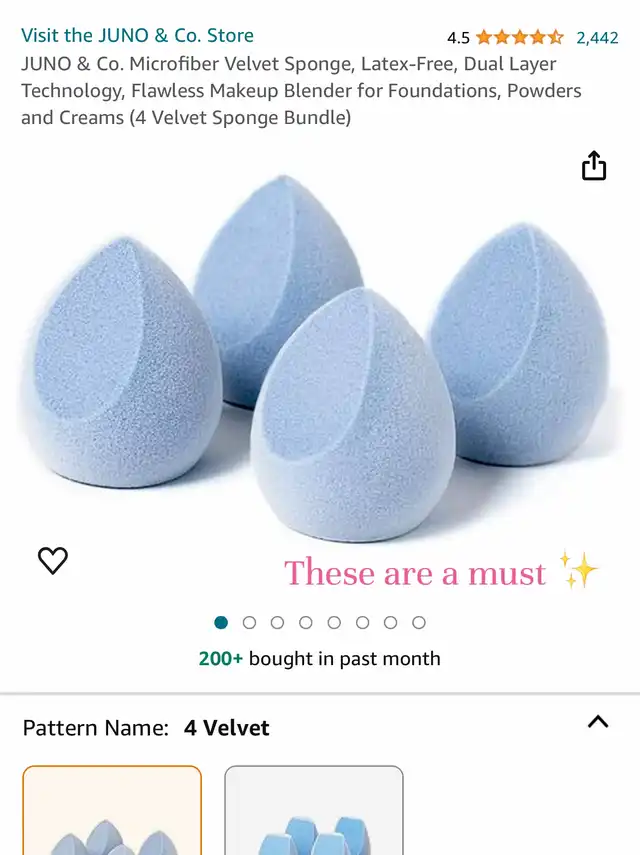This screenshot has width=640, height=855.
Task: Open the 2,442 customer ratings
Action: [x=597, y=38]
